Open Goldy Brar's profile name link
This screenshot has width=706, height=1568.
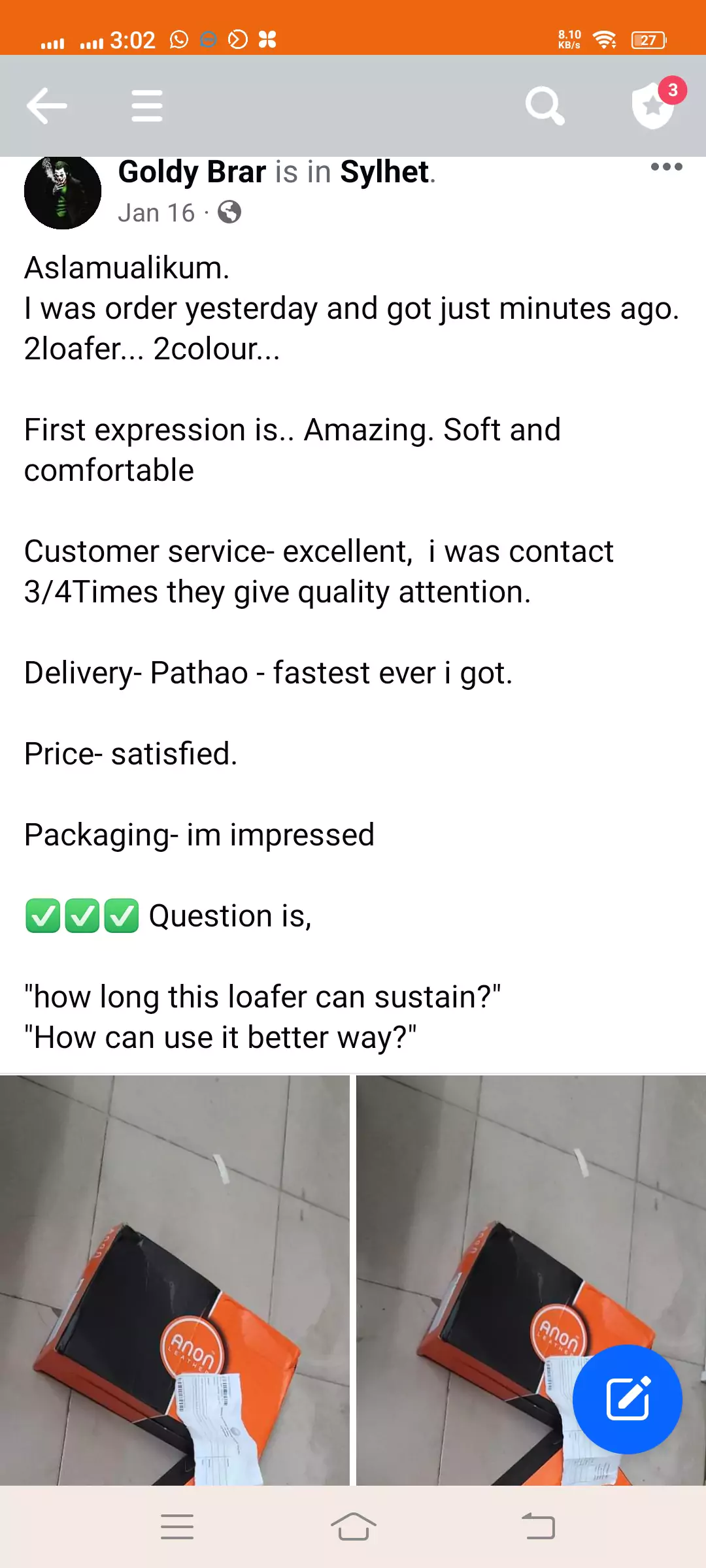[192, 172]
